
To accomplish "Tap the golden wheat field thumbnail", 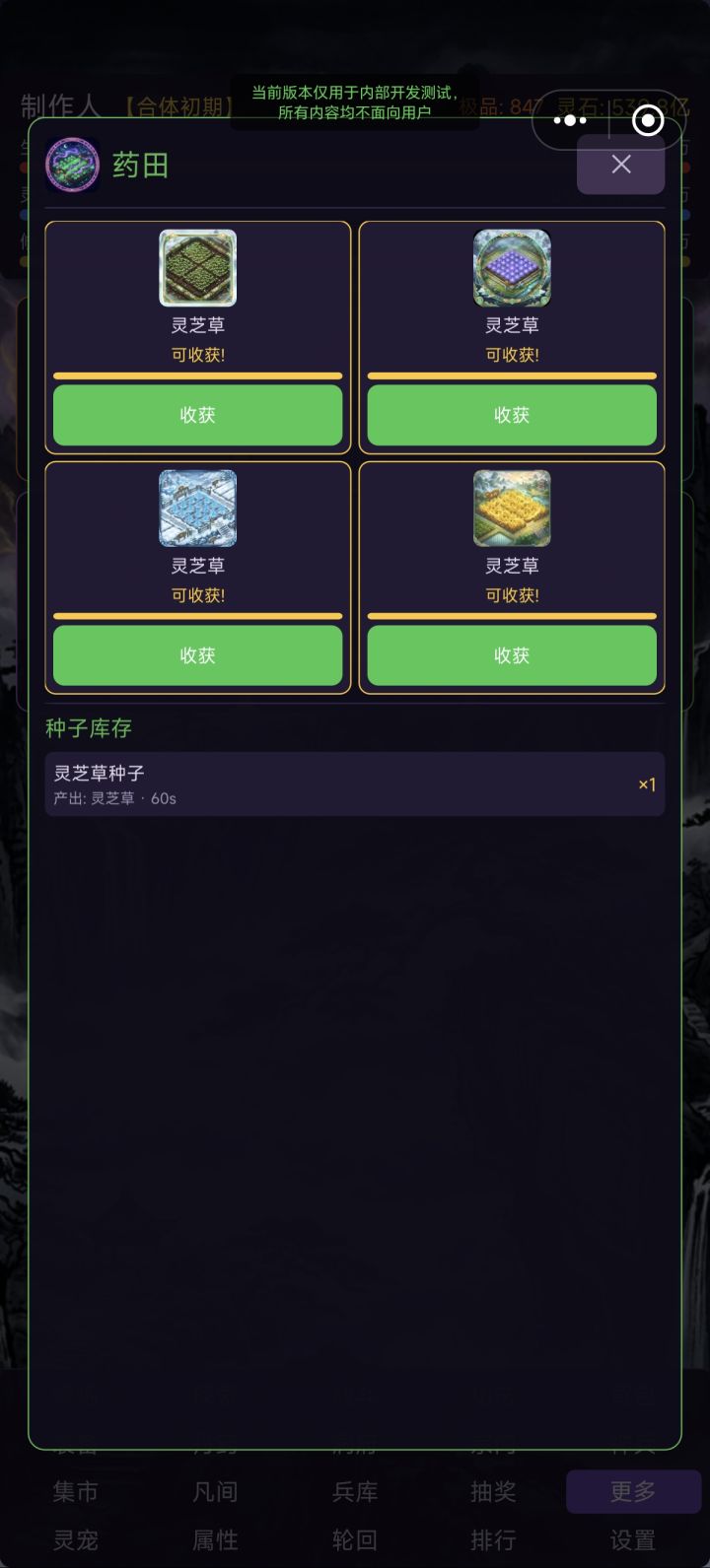I will 511,509.
